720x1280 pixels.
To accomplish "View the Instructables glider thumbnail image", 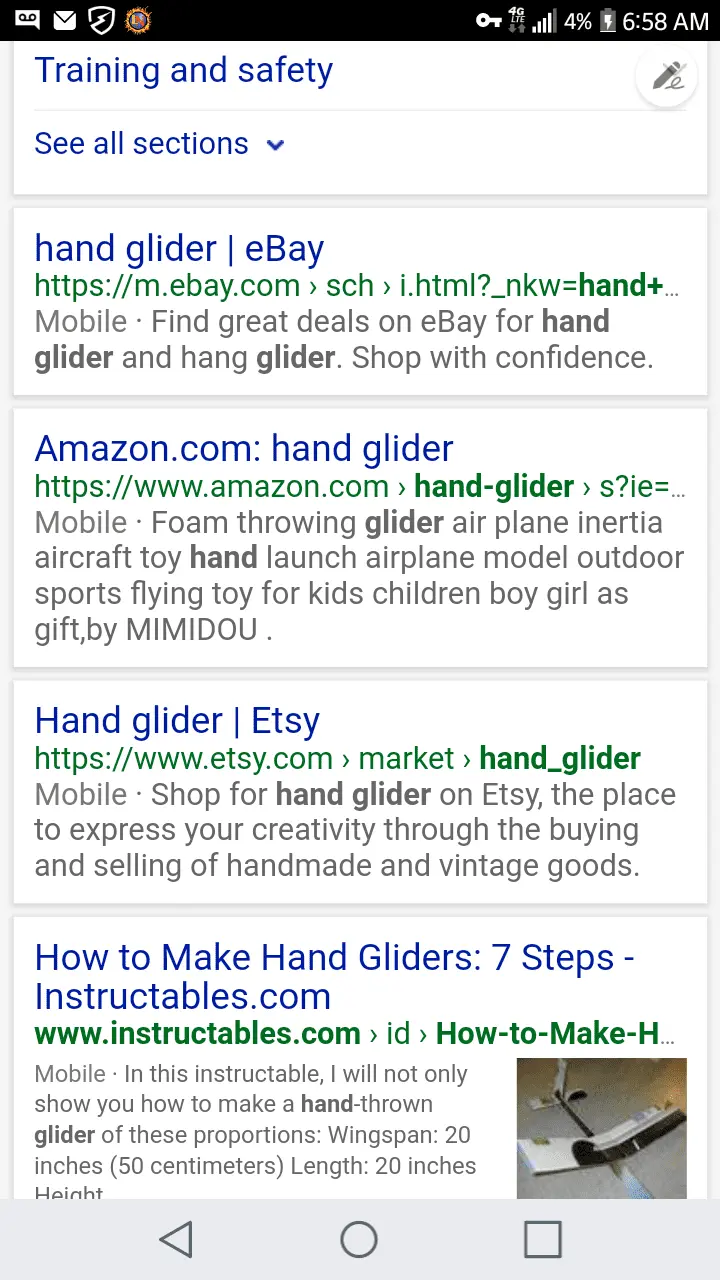I will point(601,1128).
